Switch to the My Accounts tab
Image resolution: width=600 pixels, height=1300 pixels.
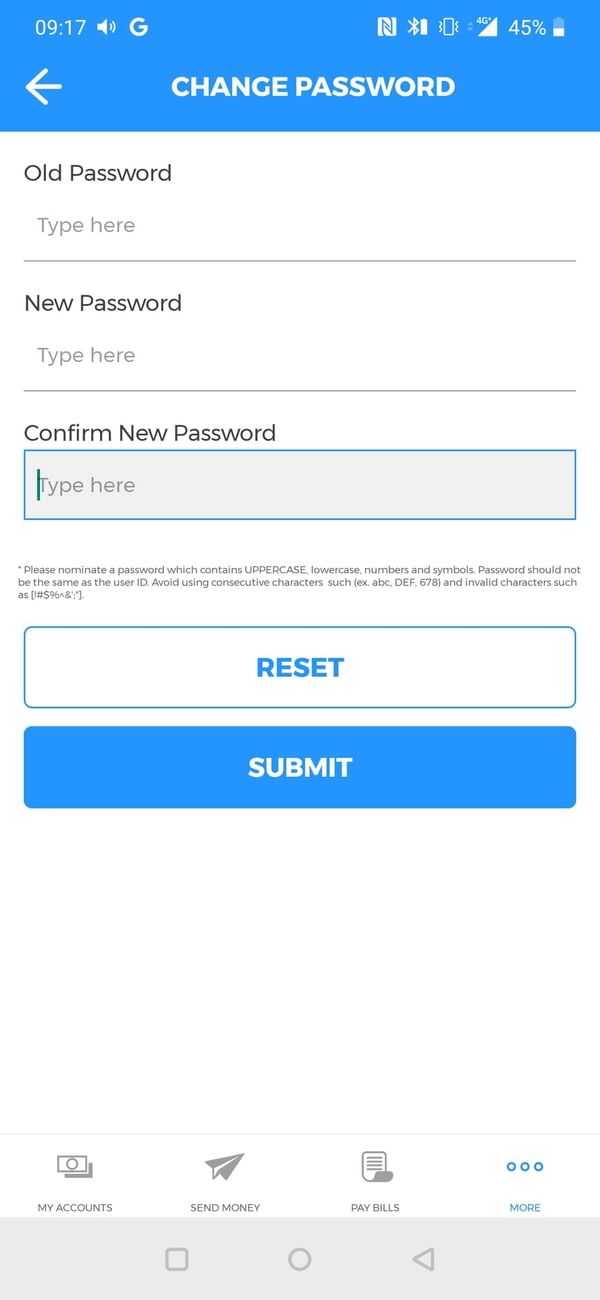click(x=75, y=1180)
